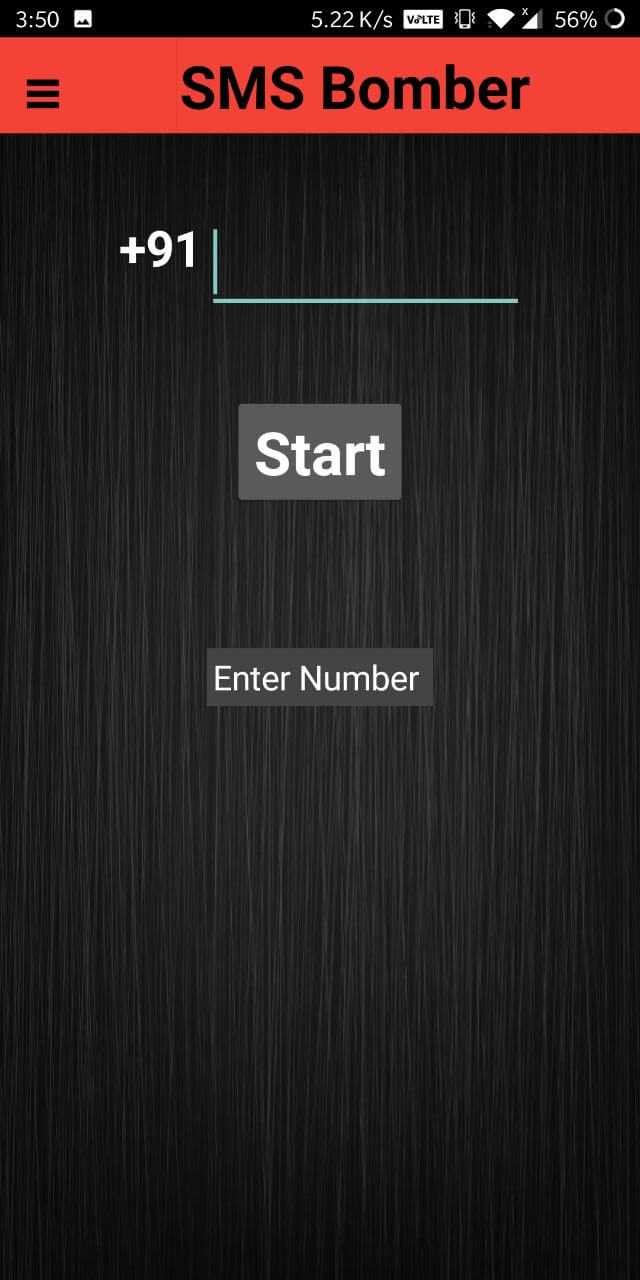Screen dimensions: 640x1280
Task: Open the hamburger drawer menu
Action: click(43, 94)
